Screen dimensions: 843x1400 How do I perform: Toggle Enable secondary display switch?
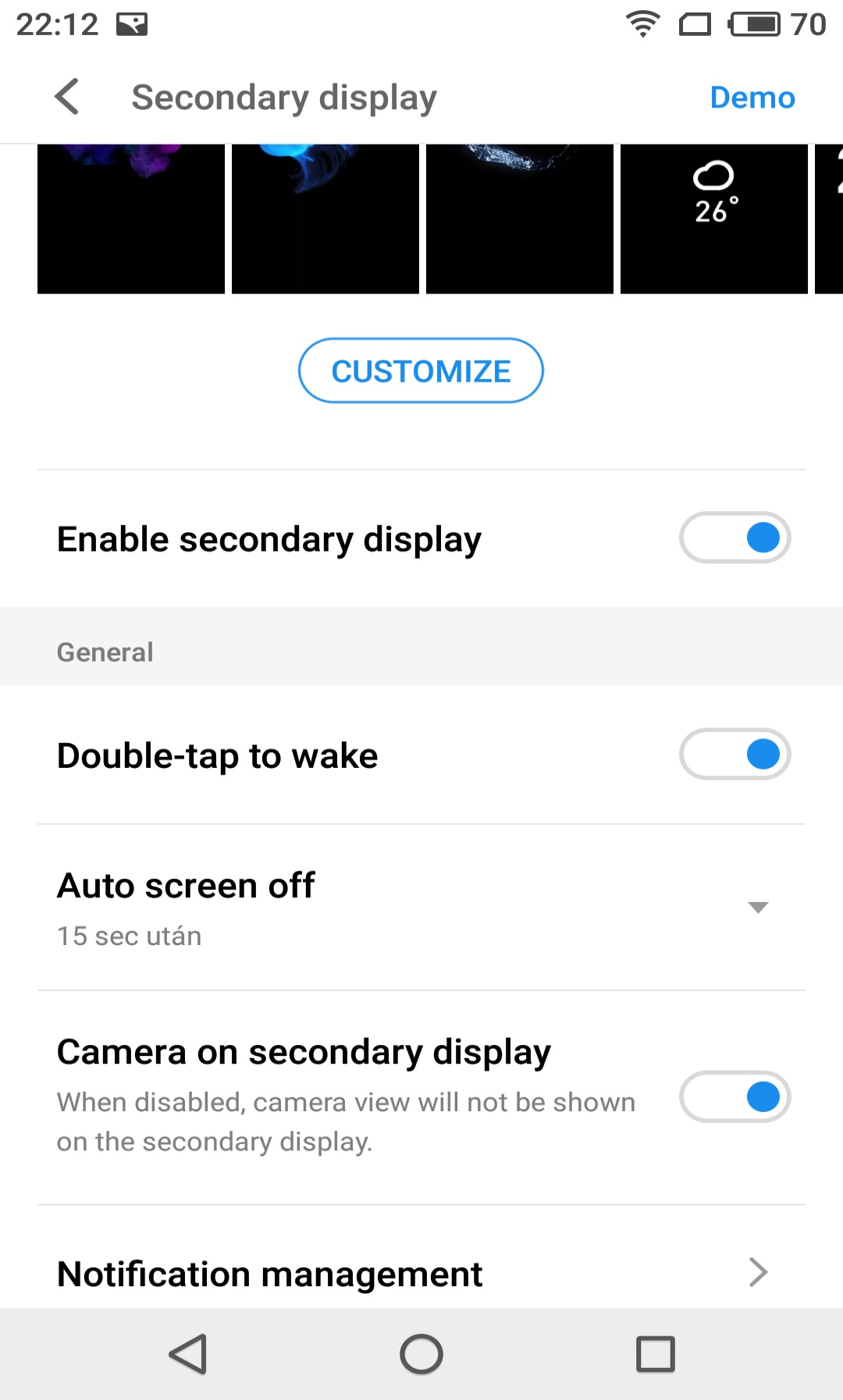point(735,538)
